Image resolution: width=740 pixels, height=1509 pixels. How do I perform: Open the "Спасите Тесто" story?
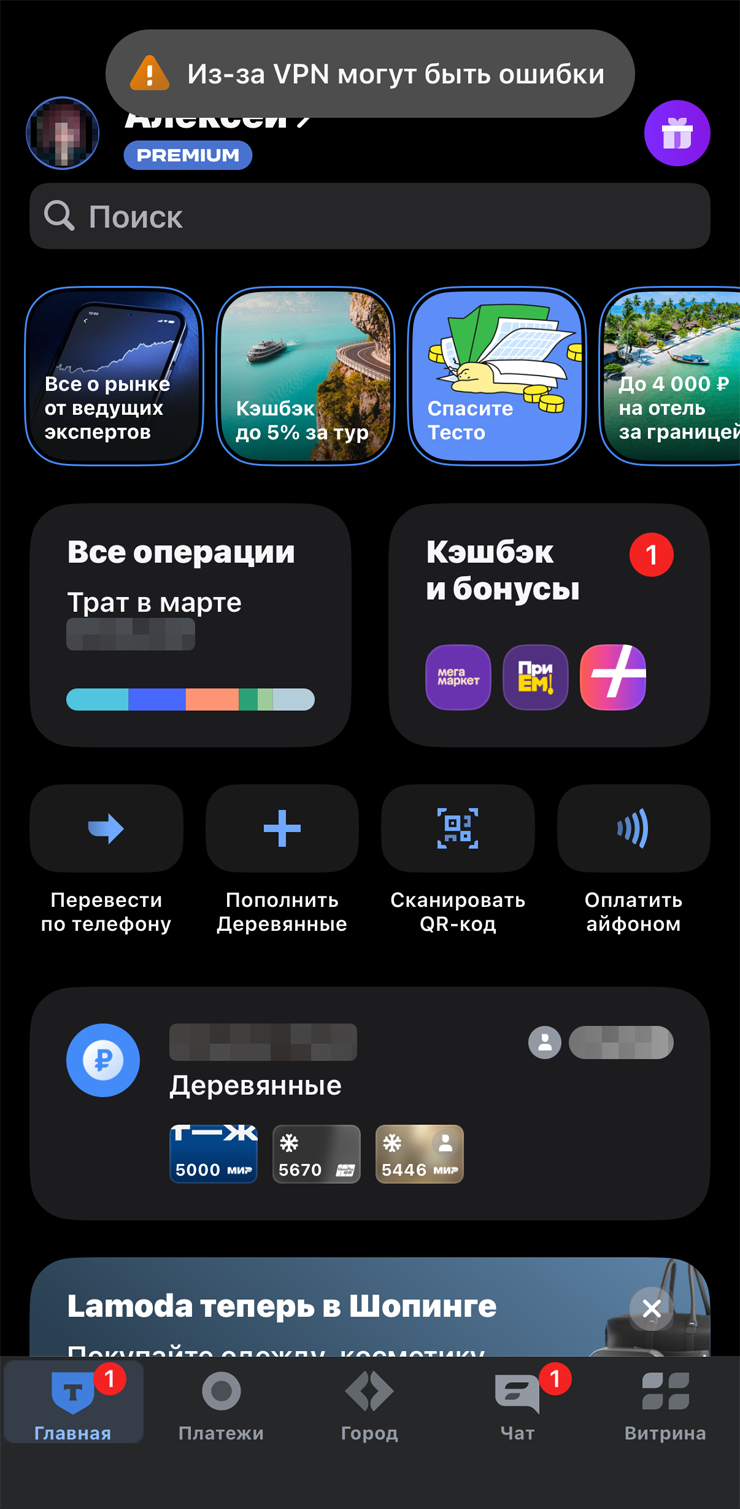(497, 376)
